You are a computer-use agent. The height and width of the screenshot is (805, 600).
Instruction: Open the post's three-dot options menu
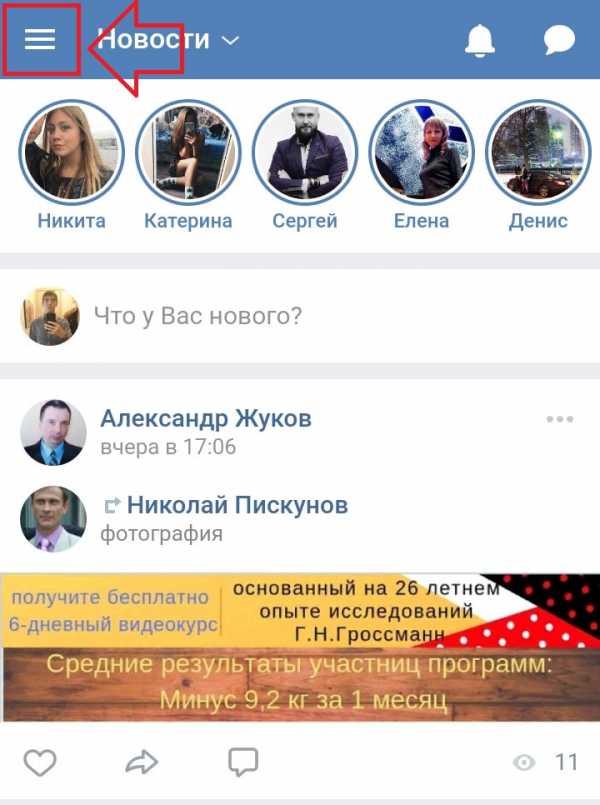(x=560, y=419)
